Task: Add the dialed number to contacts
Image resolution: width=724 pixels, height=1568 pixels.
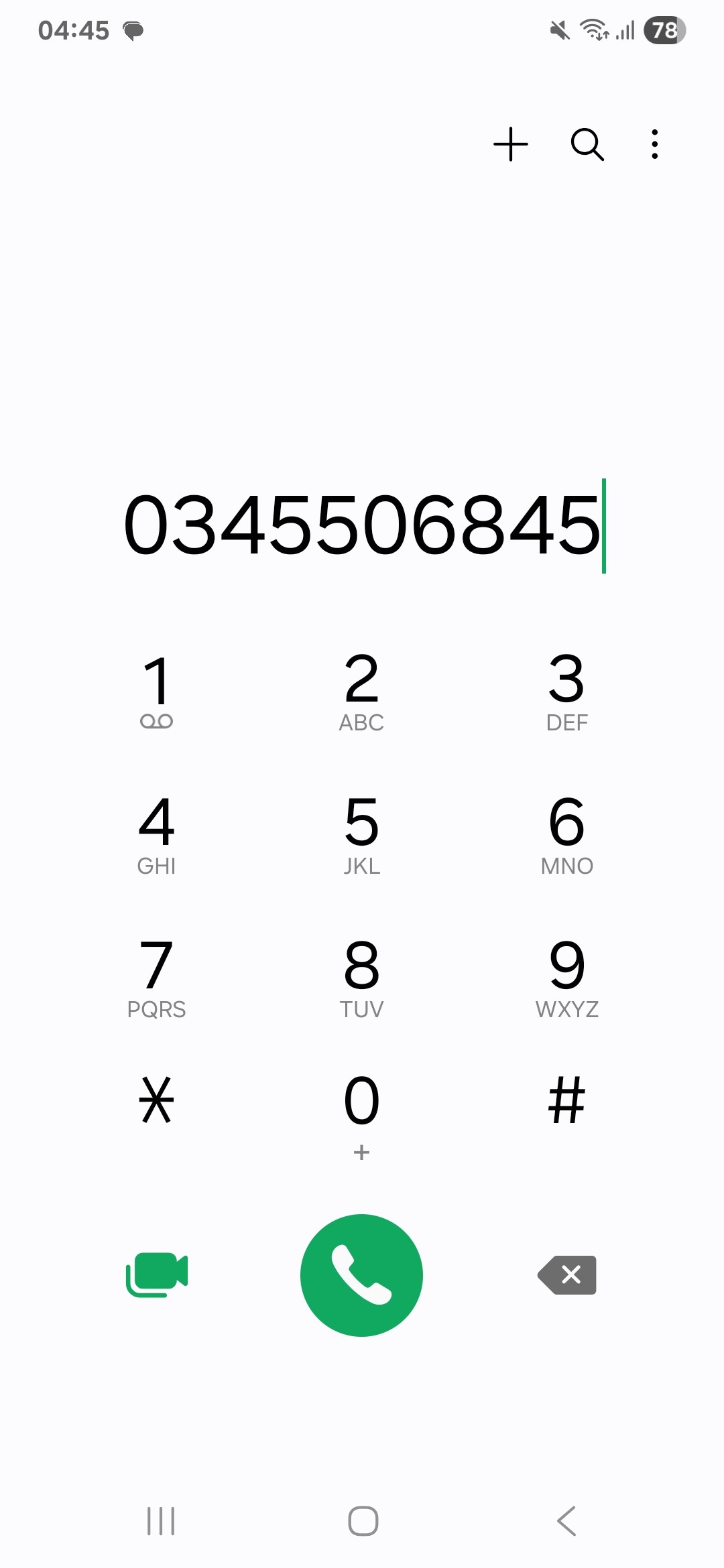Action: coord(511,144)
